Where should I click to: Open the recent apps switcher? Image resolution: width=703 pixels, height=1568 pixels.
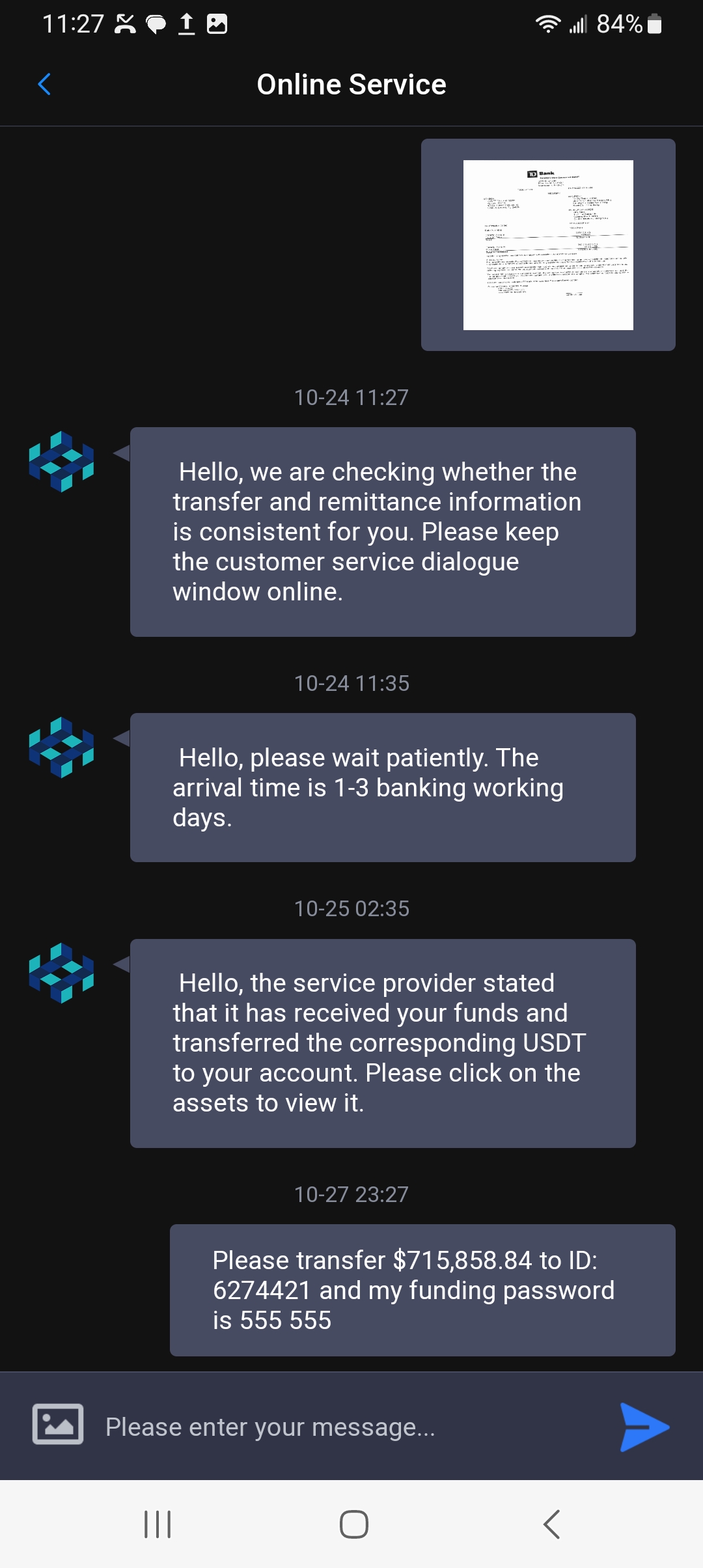point(158,1524)
